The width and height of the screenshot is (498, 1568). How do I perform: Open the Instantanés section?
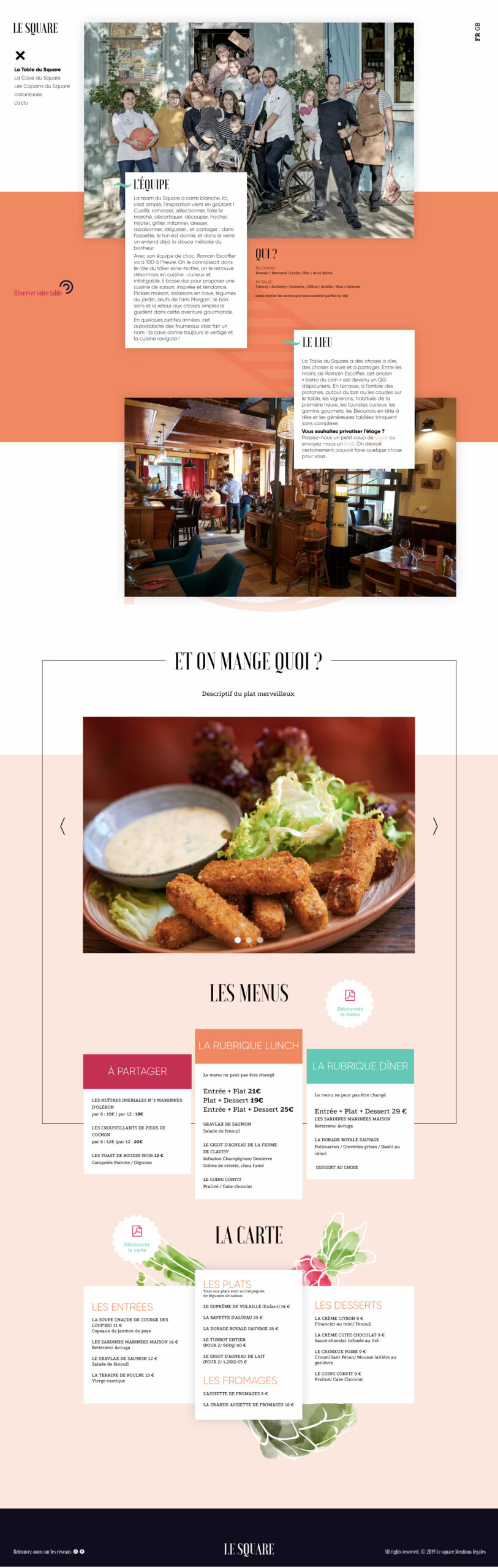coord(28,94)
